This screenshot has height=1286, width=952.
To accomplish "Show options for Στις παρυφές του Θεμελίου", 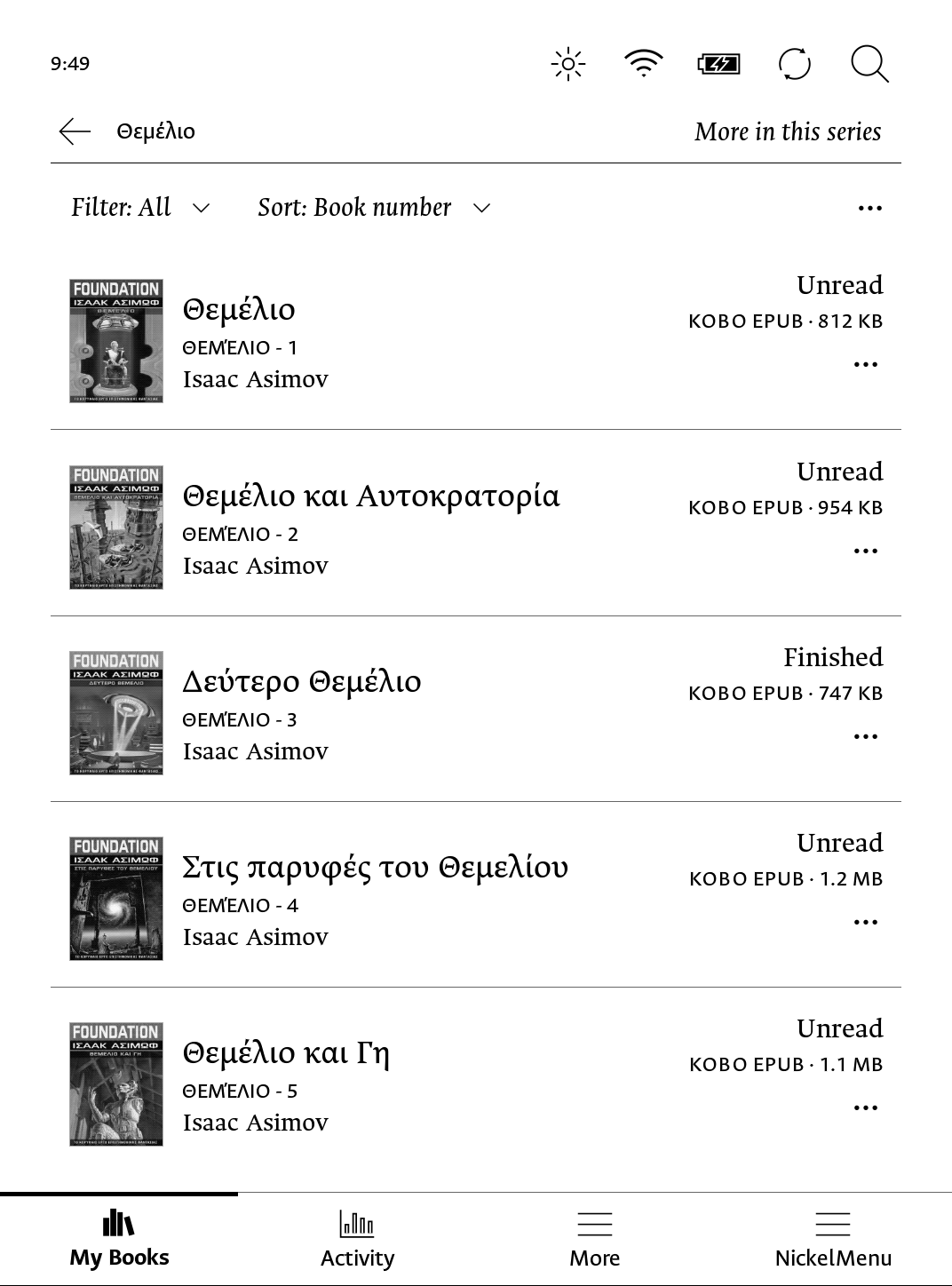I will point(865,922).
